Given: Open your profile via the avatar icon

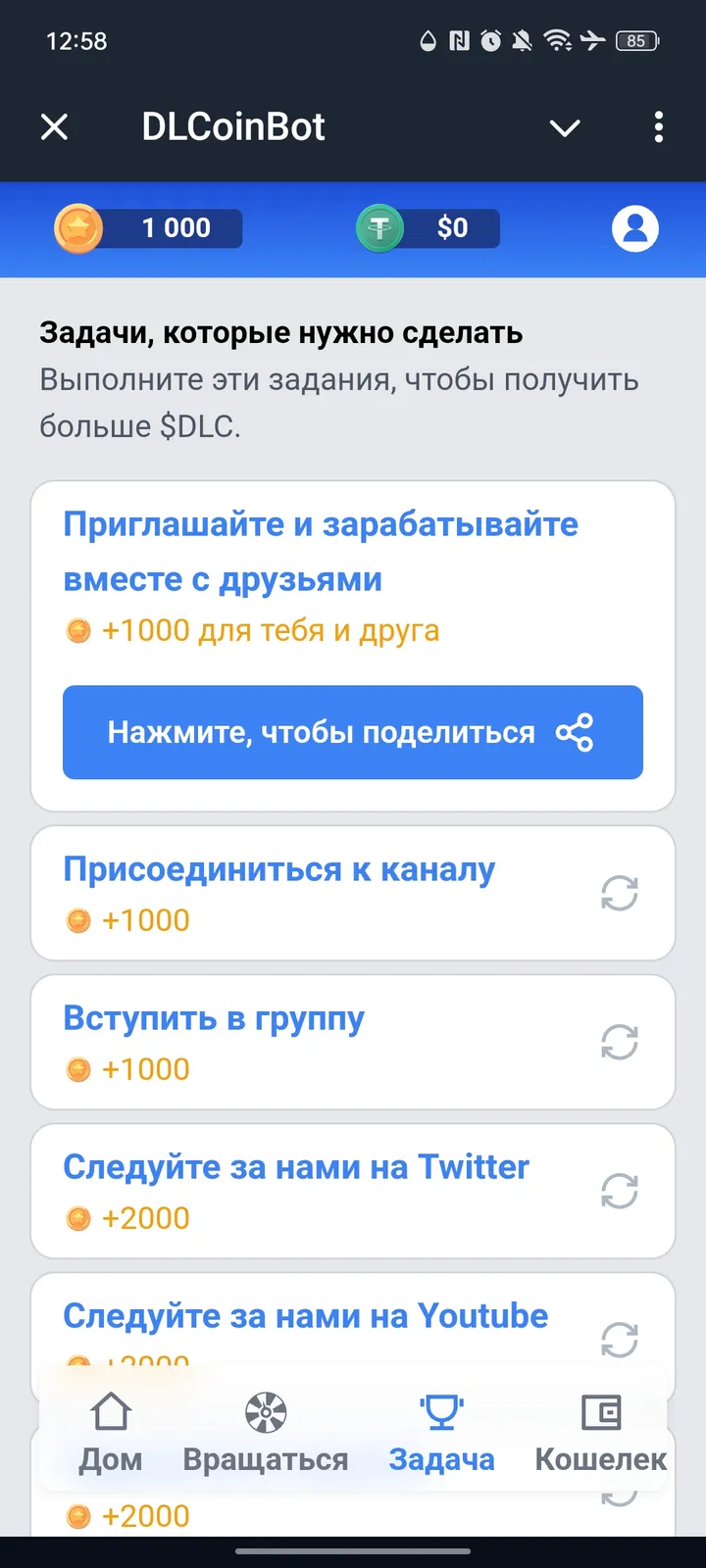Looking at the screenshot, I should coord(634,228).
